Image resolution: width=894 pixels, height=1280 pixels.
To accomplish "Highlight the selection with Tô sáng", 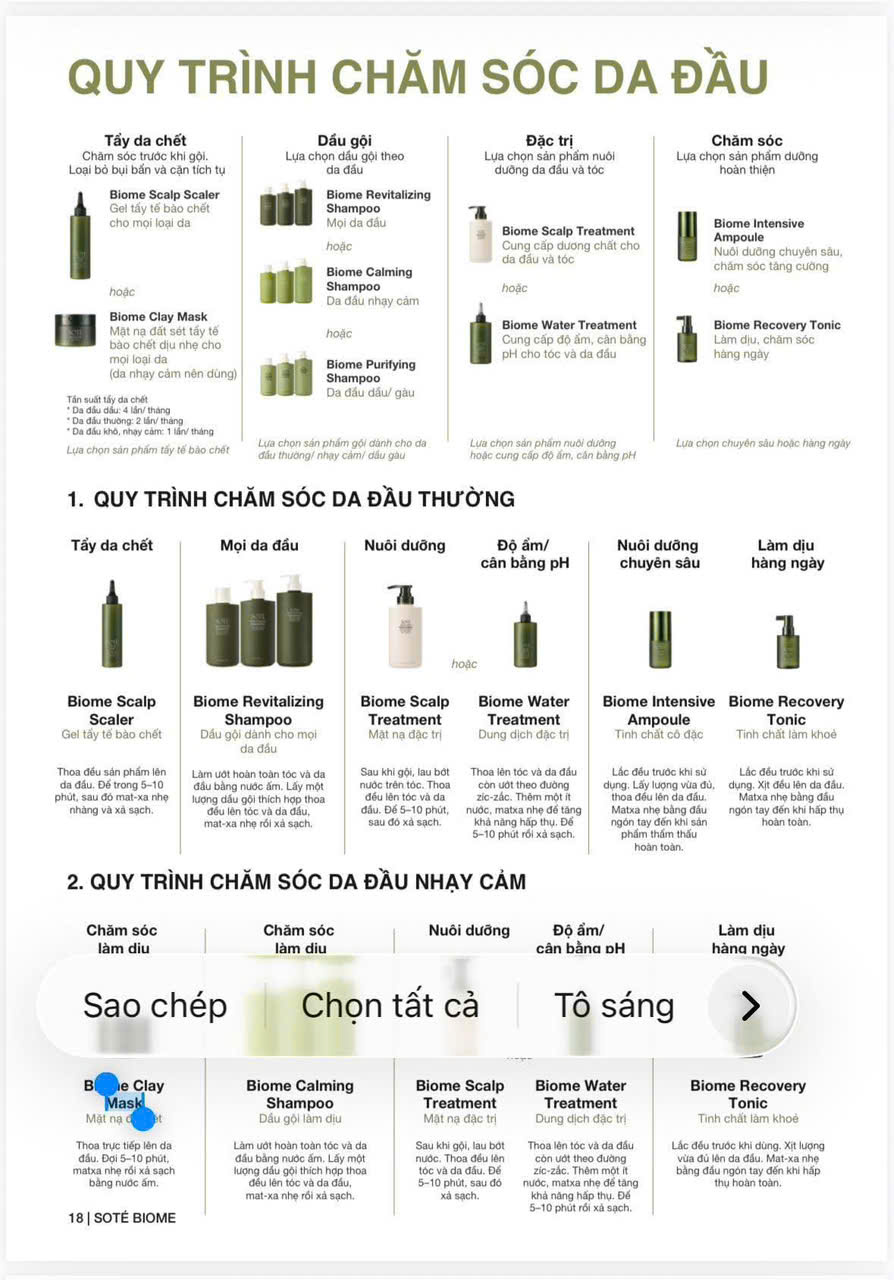I will [614, 1005].
